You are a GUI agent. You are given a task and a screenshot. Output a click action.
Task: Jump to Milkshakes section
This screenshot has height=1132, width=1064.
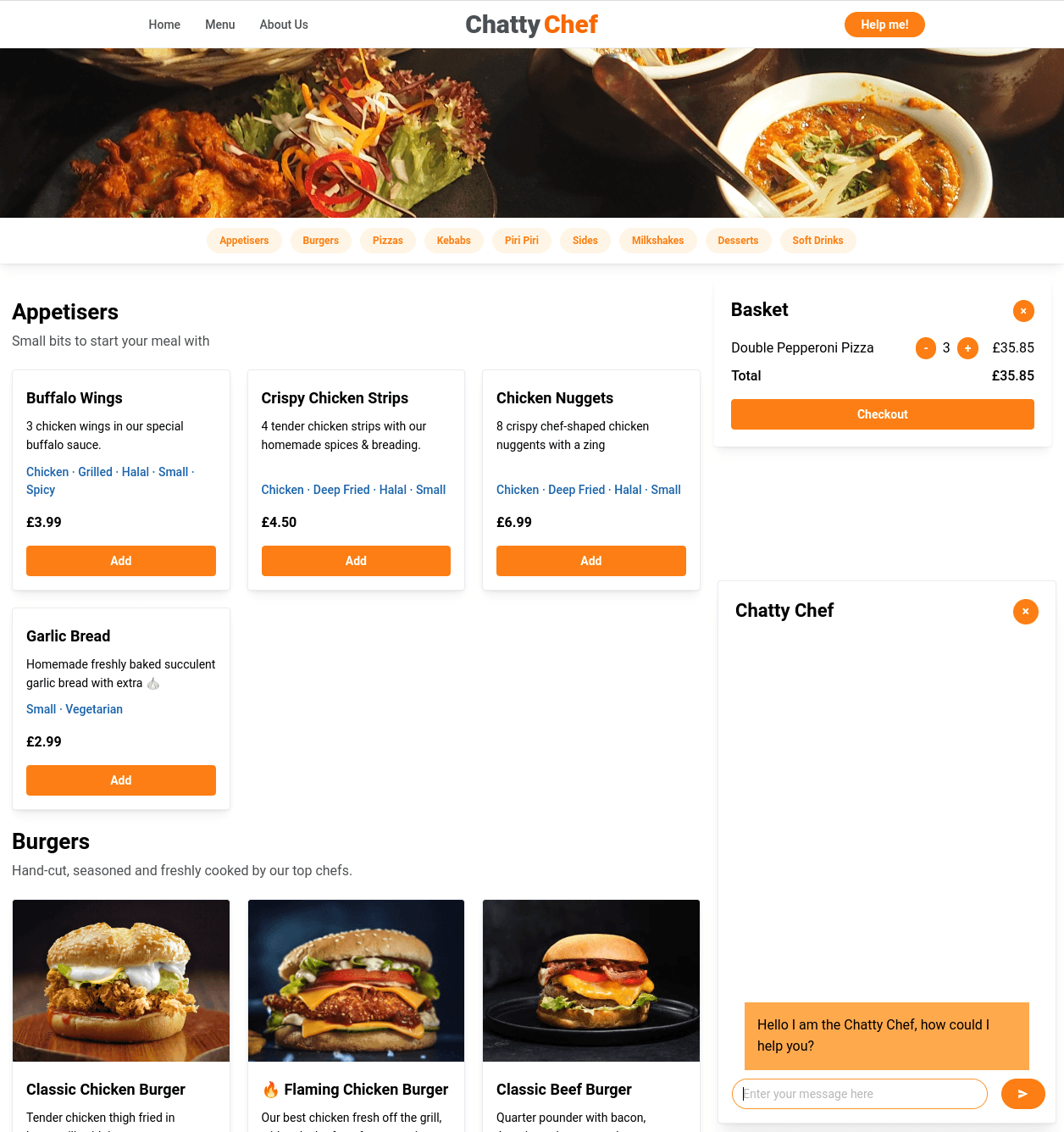pyautogui.click(x=657, y=241)
